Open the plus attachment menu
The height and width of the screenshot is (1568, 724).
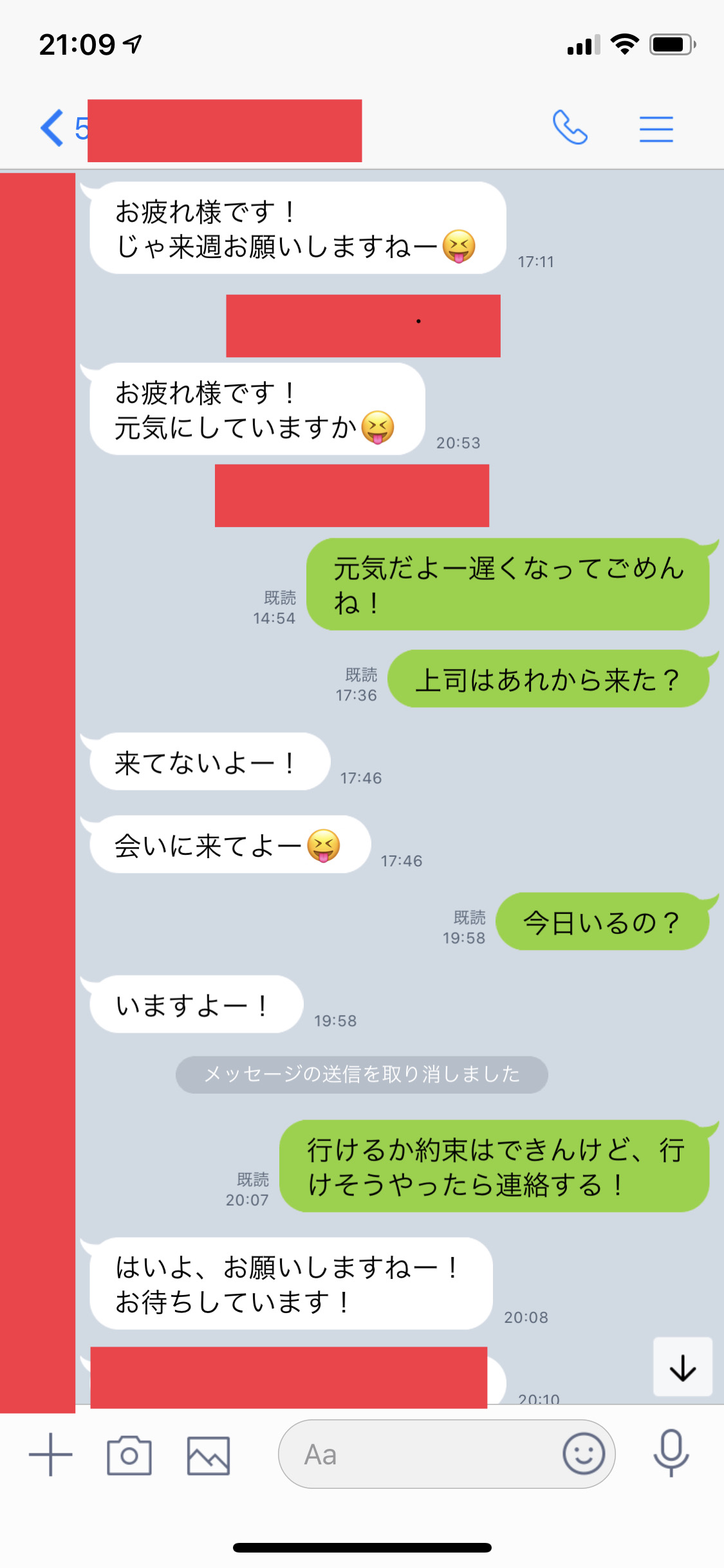point(51,1455)
